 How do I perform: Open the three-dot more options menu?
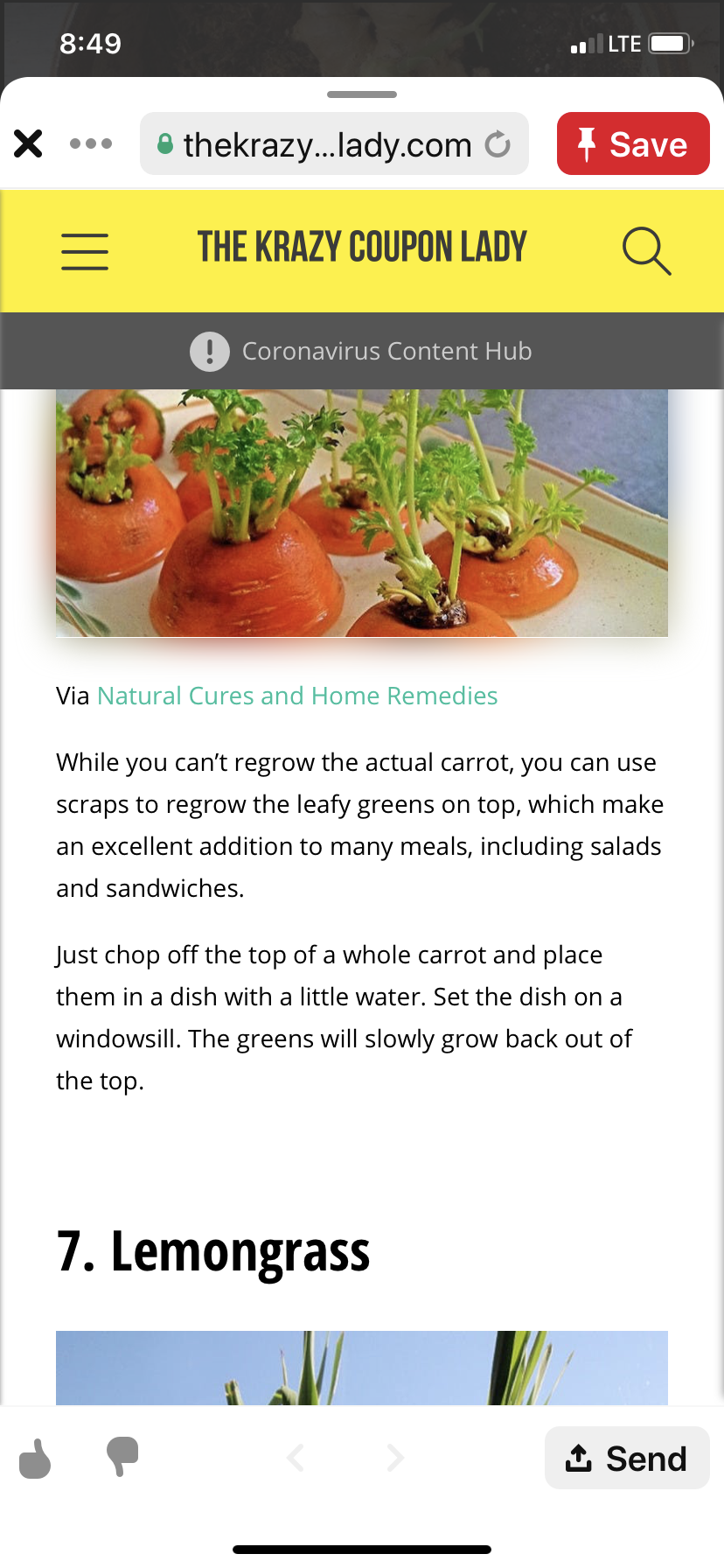(x=91, y=143)
